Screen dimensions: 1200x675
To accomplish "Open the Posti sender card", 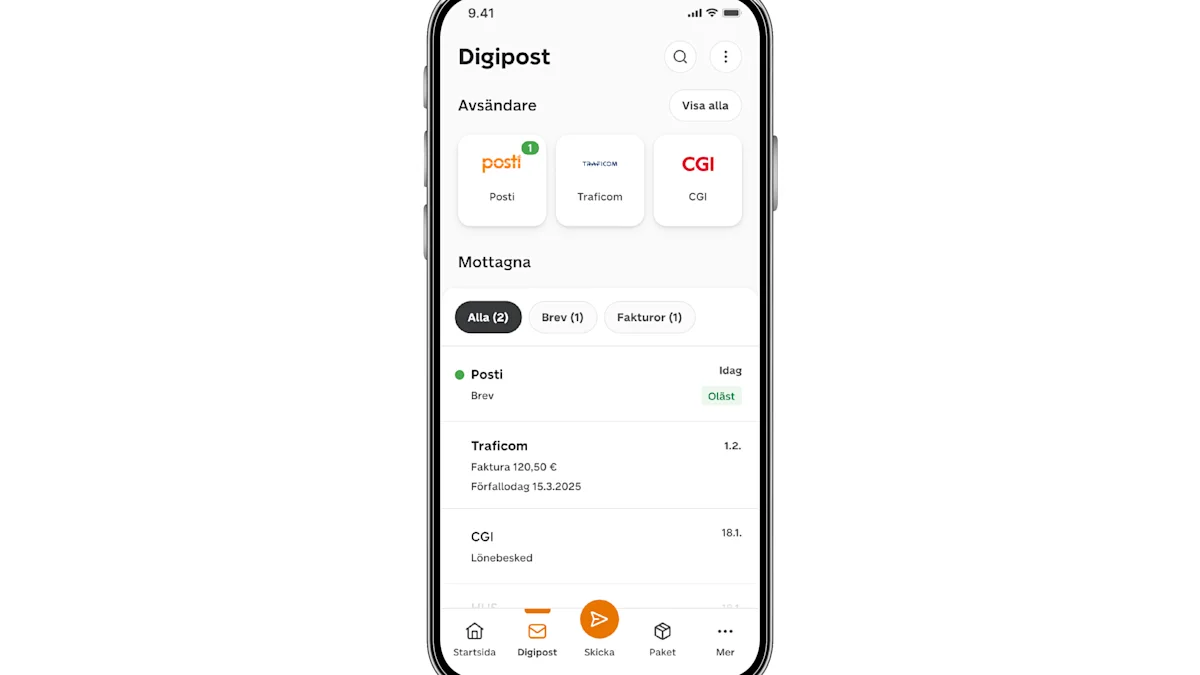I will 502,180.
